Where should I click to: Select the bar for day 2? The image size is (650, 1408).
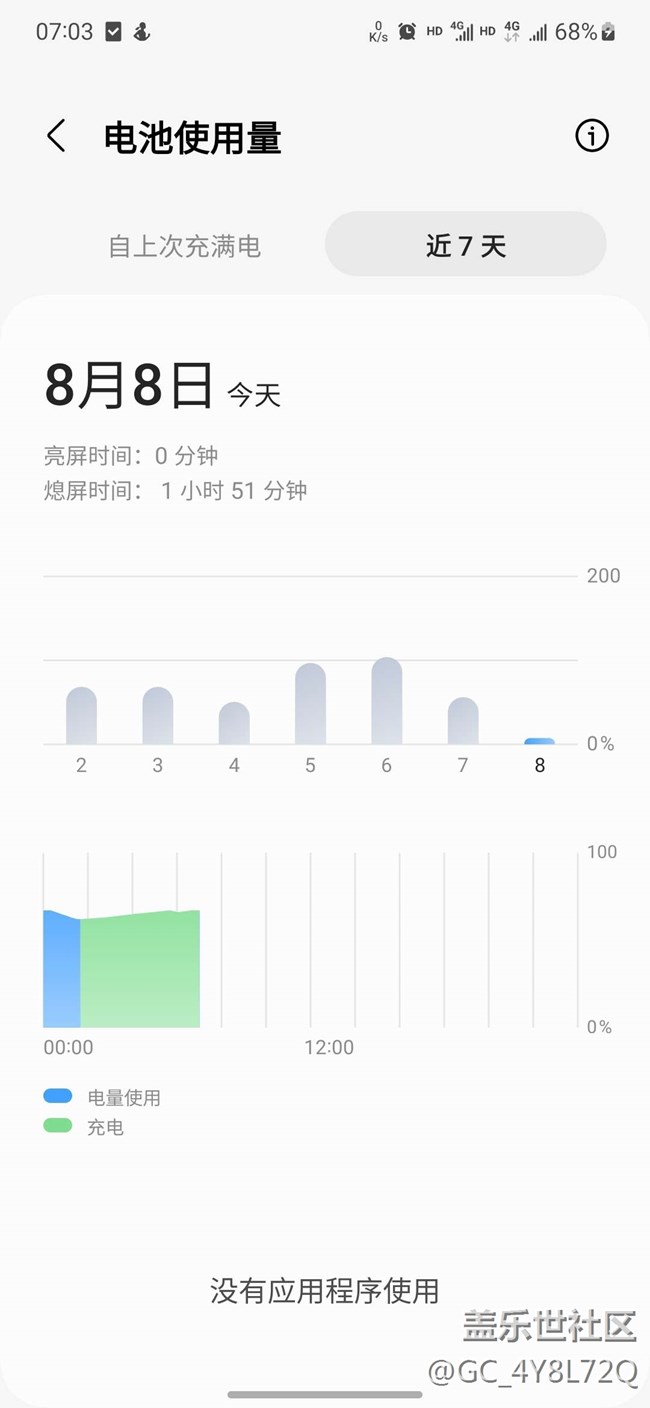coord(82,716)
